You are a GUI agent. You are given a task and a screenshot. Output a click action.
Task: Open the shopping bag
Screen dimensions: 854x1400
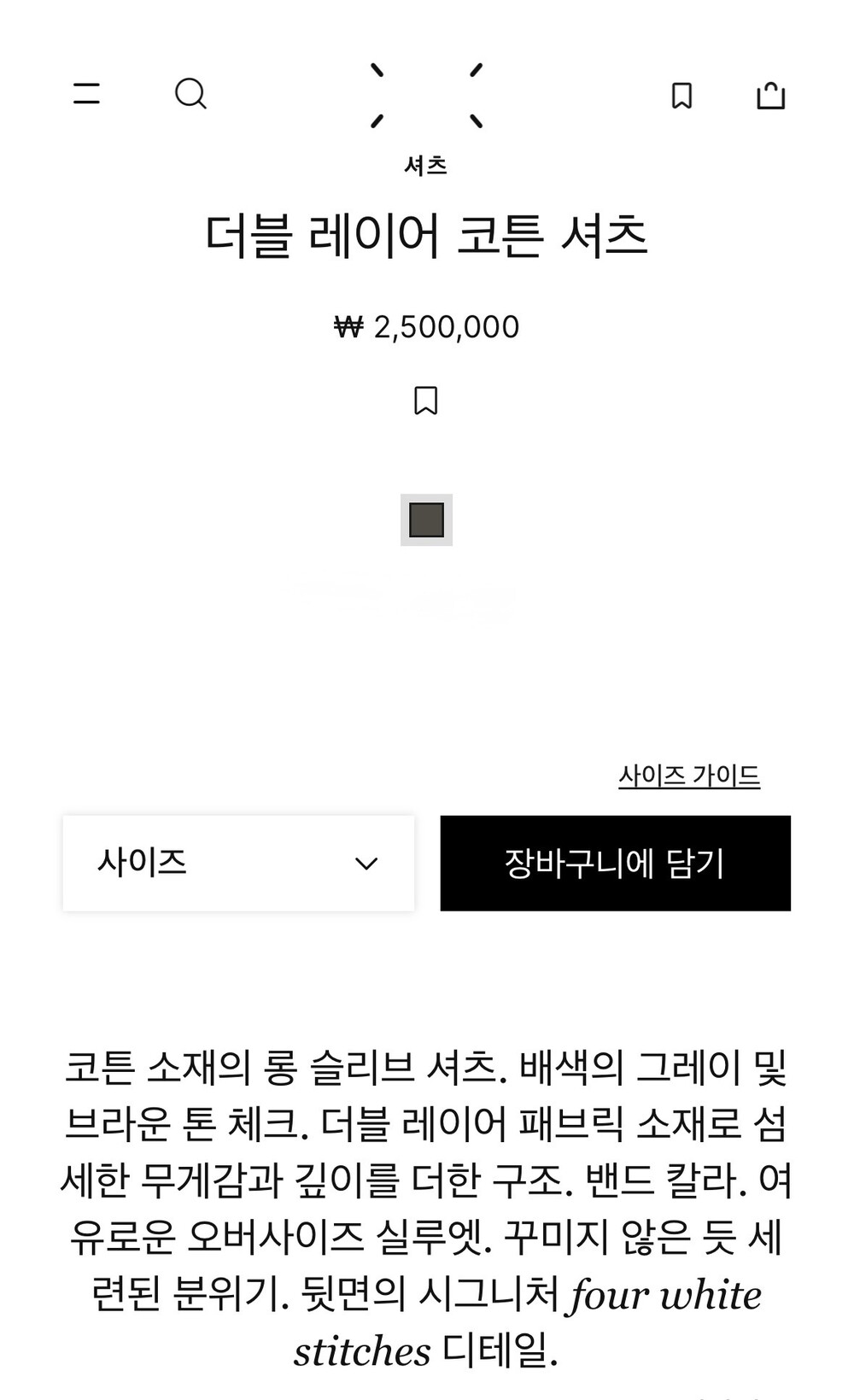click(770, 95)
